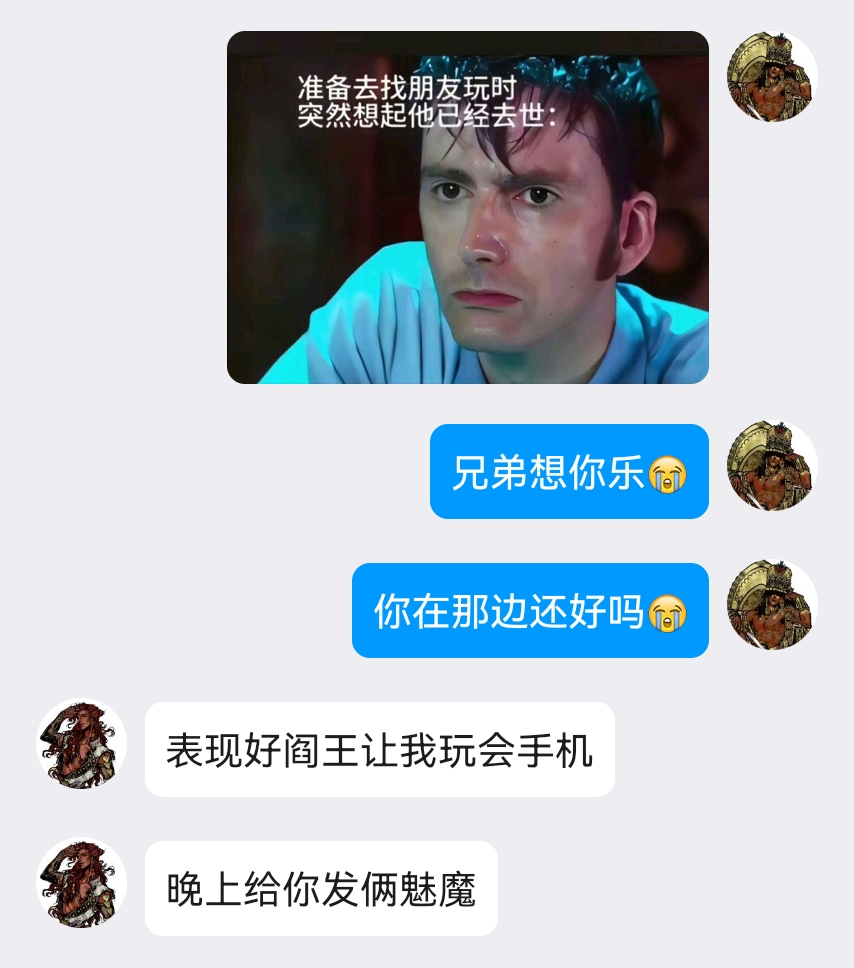Tap the sender avatar beside the meme image
854x968 pixels.
coord(771,76)
